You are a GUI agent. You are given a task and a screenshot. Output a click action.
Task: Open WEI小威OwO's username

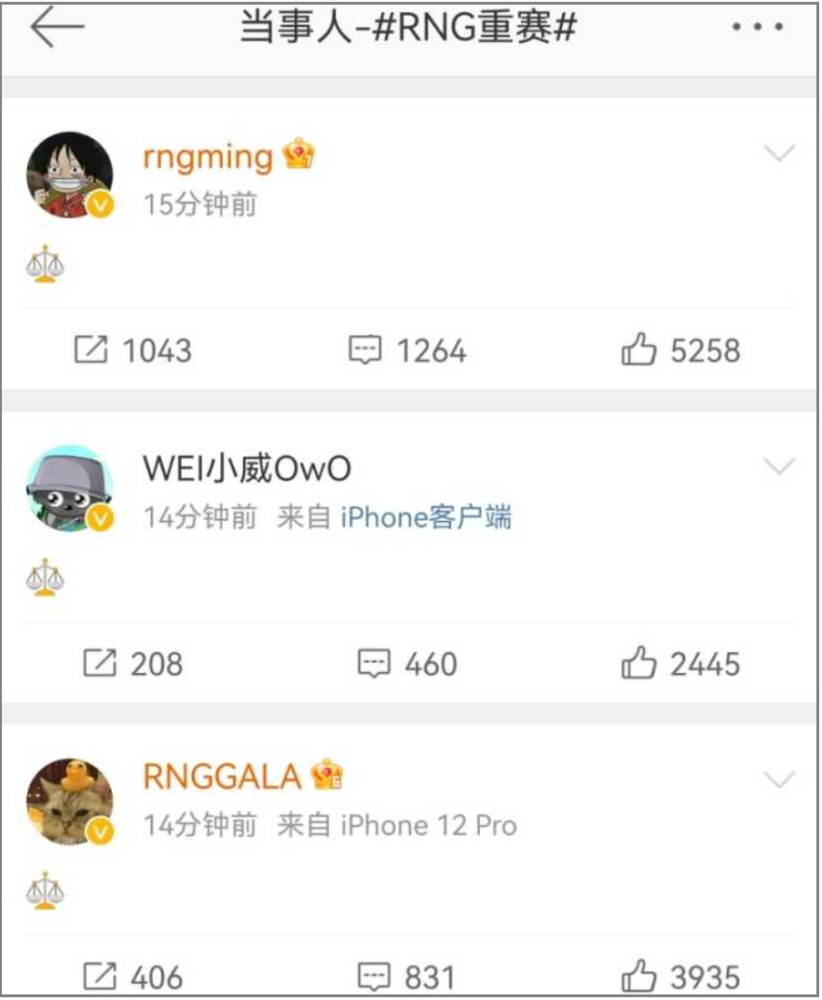[x=246, y=468]
